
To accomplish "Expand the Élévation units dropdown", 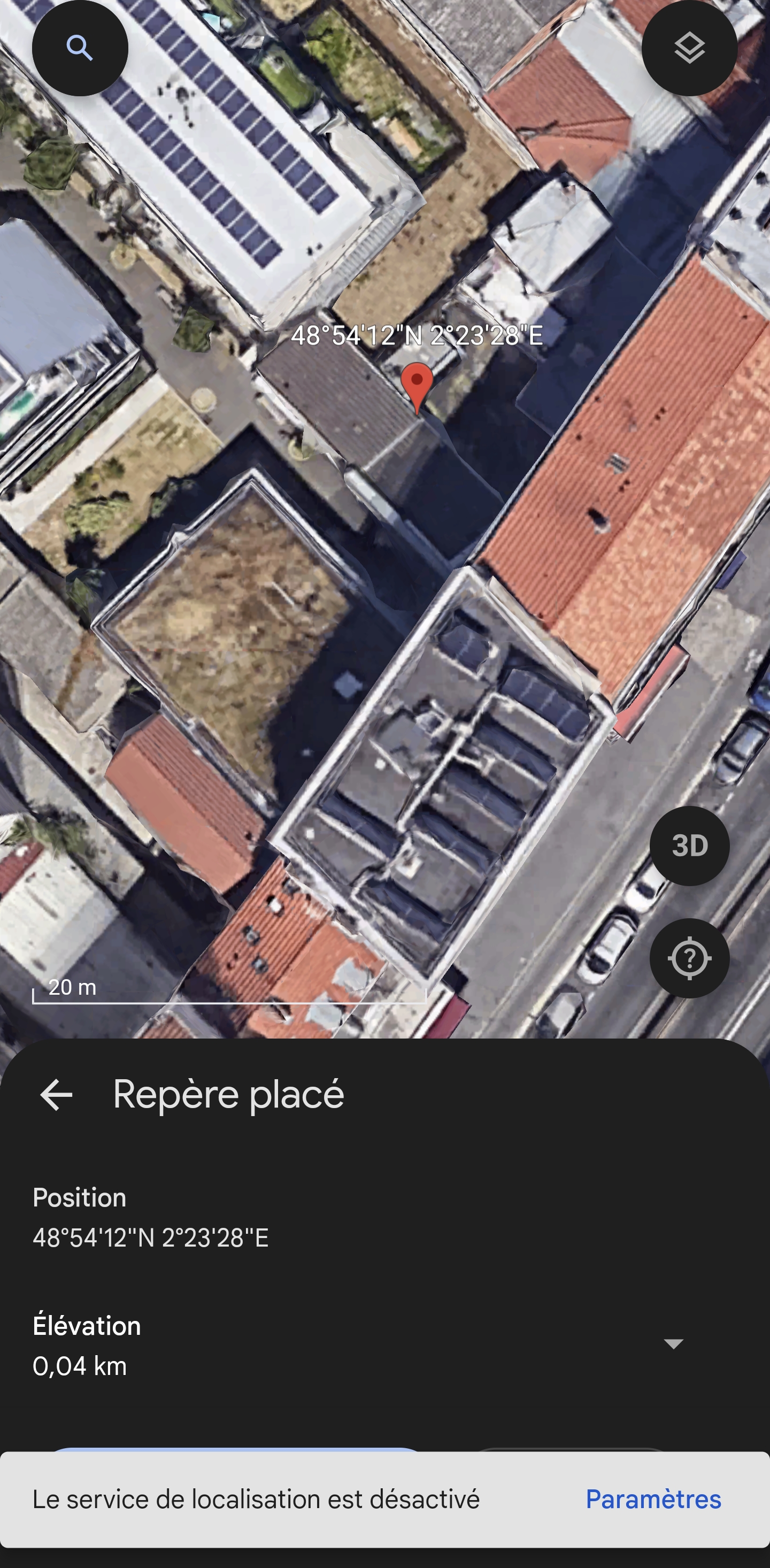I will click(x=673, y=1344).
